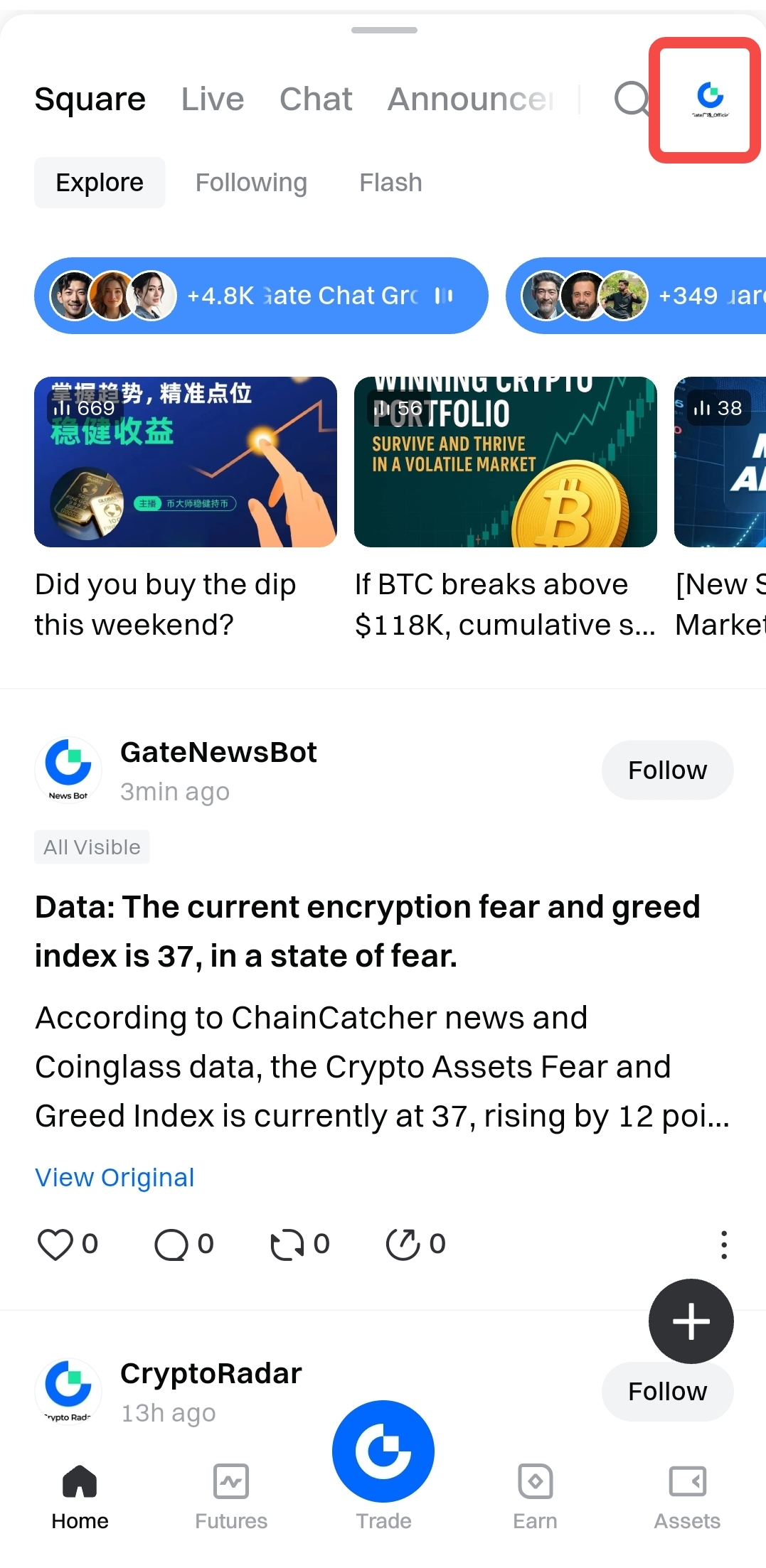Switch to the Live tab
The width and height of the screenshot is (766, 1568).
click(213, 99)
